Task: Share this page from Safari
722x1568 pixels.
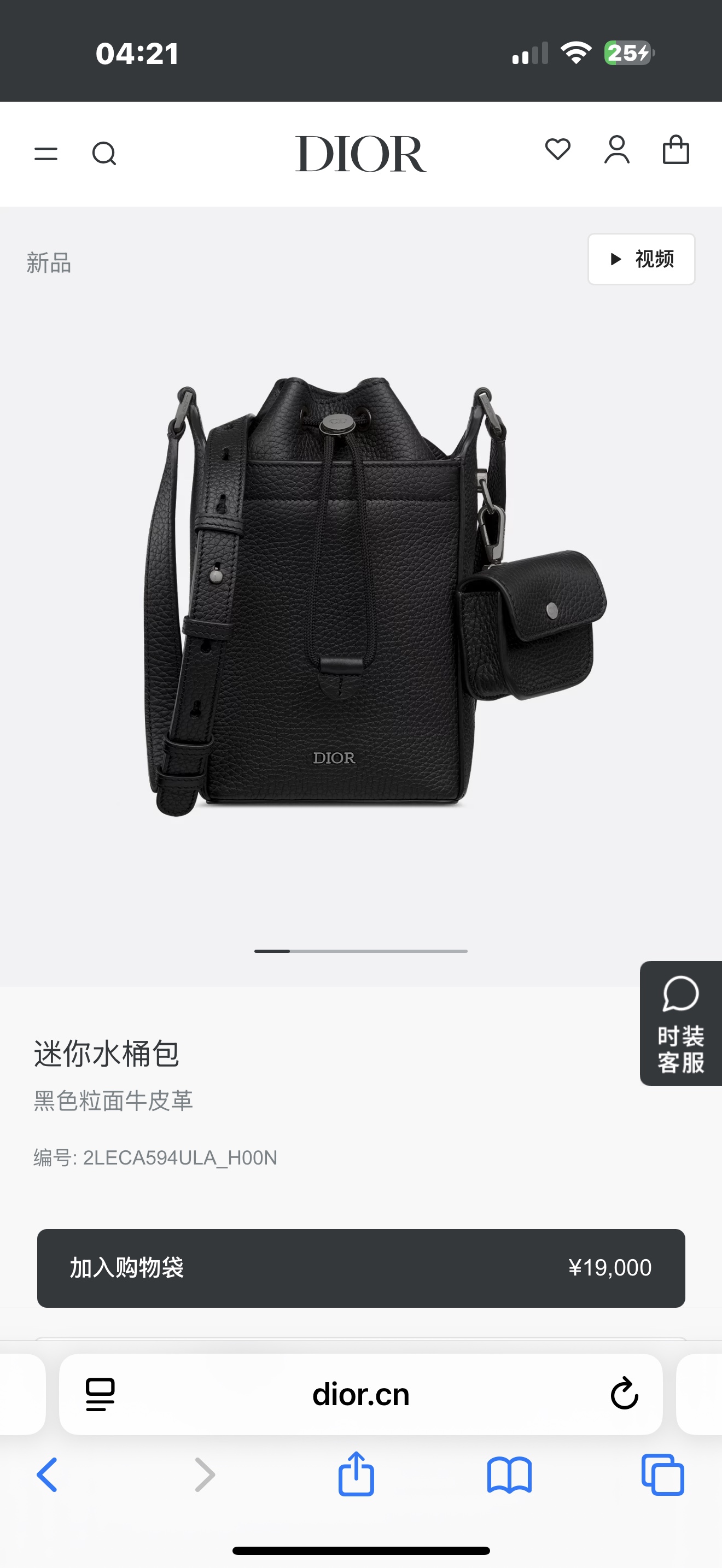Action: [356, 1475]
